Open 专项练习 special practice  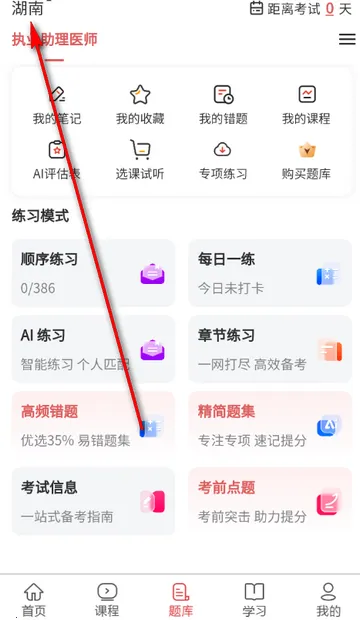pyautogui.click(x=223, y=160)
